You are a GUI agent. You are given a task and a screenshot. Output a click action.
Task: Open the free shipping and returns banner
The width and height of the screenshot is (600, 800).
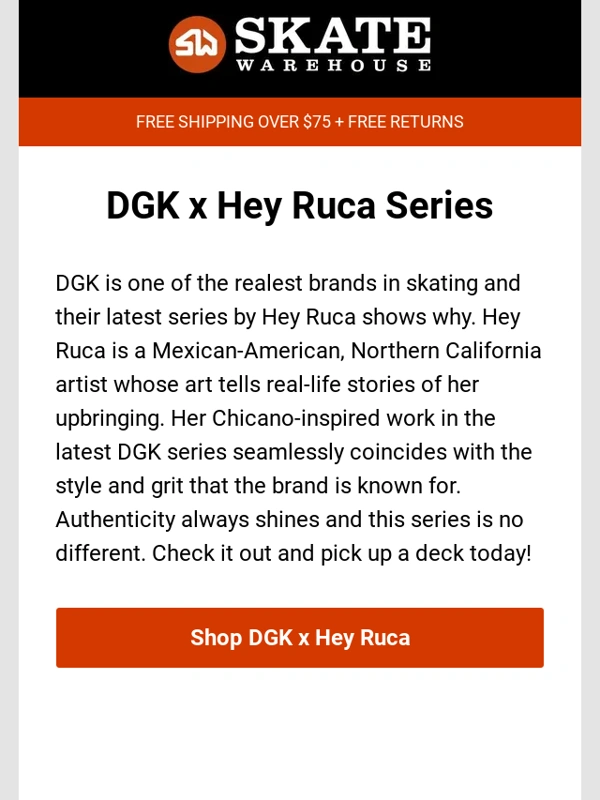click(x=300, y=122)
